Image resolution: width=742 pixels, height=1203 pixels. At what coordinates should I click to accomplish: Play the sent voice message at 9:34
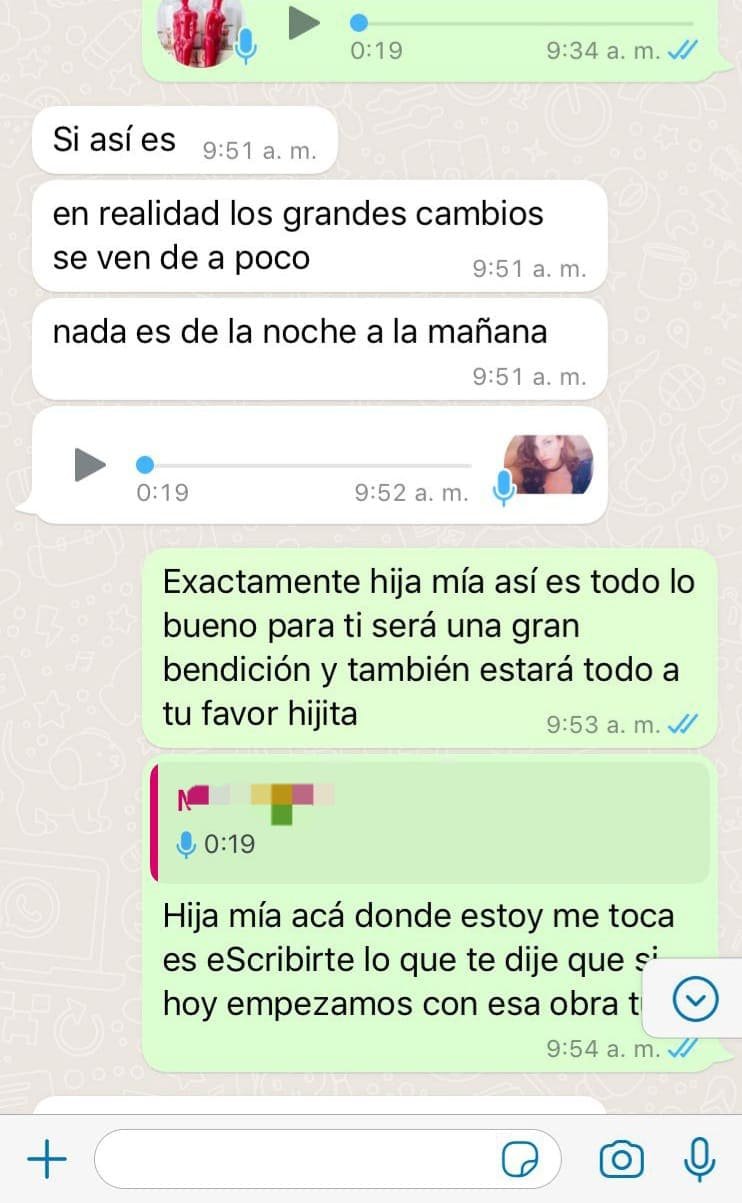click(303, 22)
